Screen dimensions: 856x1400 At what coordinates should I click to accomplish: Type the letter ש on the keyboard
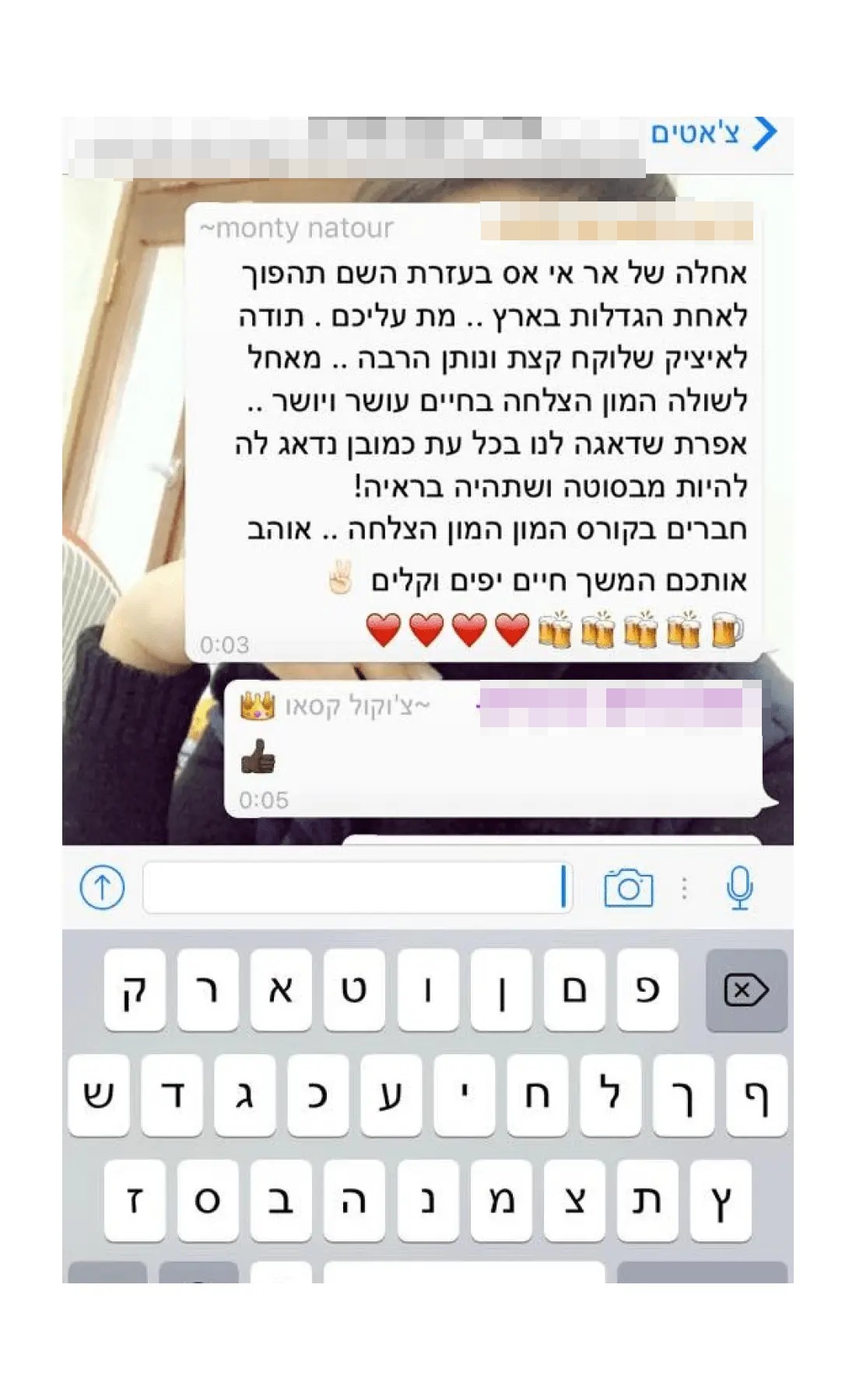tap(99, 1095)
